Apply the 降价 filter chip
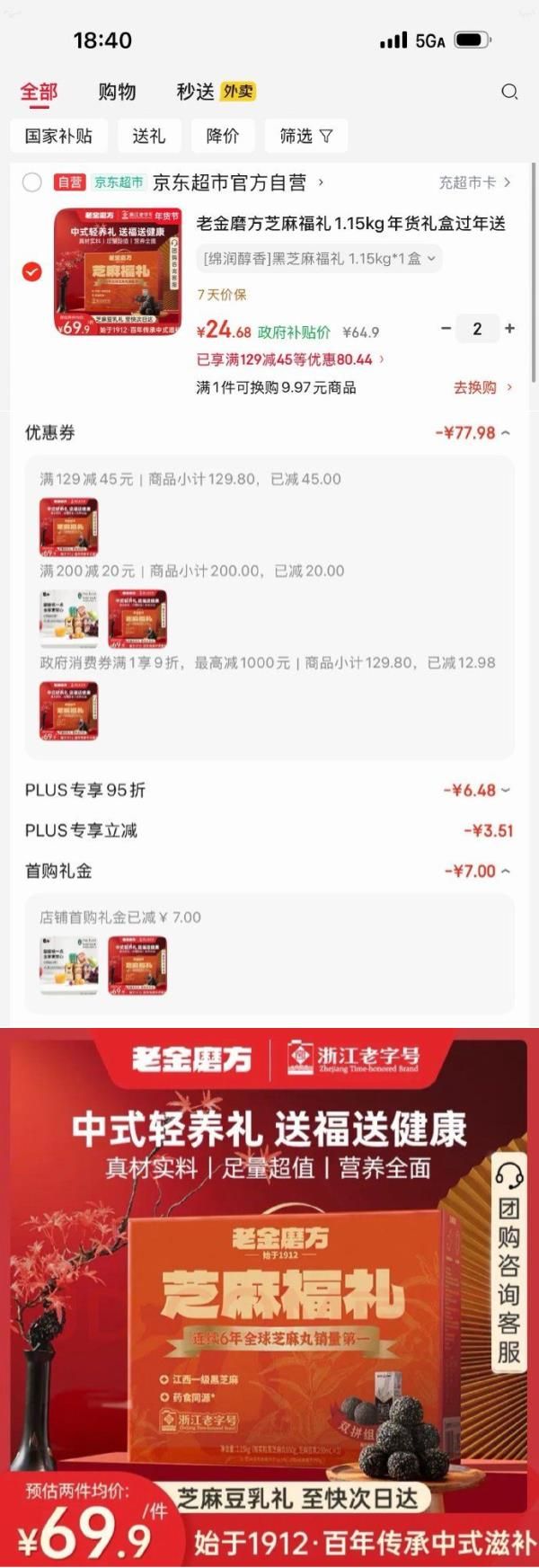This screenshot has width=539, height=1568. 223,136
